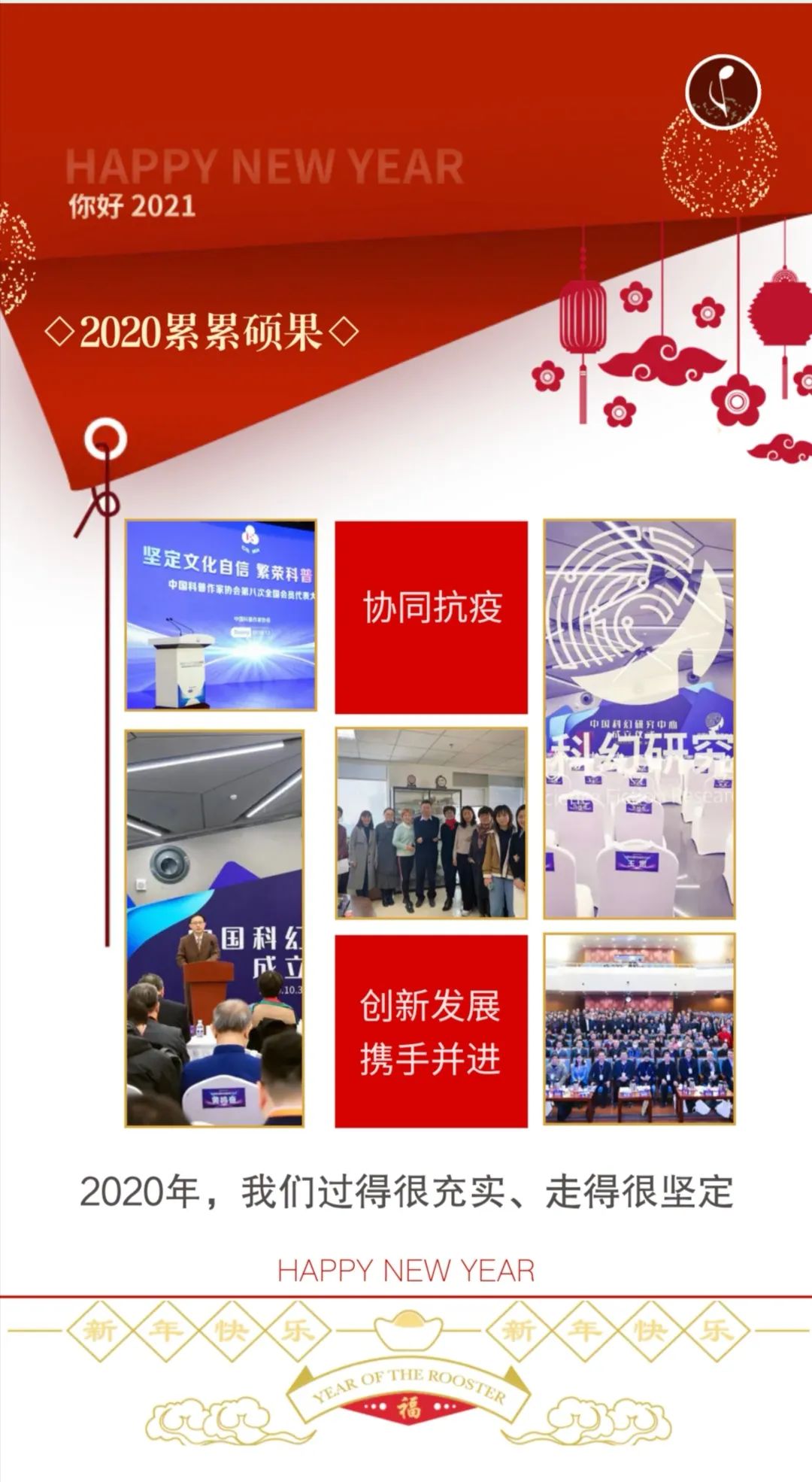Toggle the background music icon

(723, 91)
